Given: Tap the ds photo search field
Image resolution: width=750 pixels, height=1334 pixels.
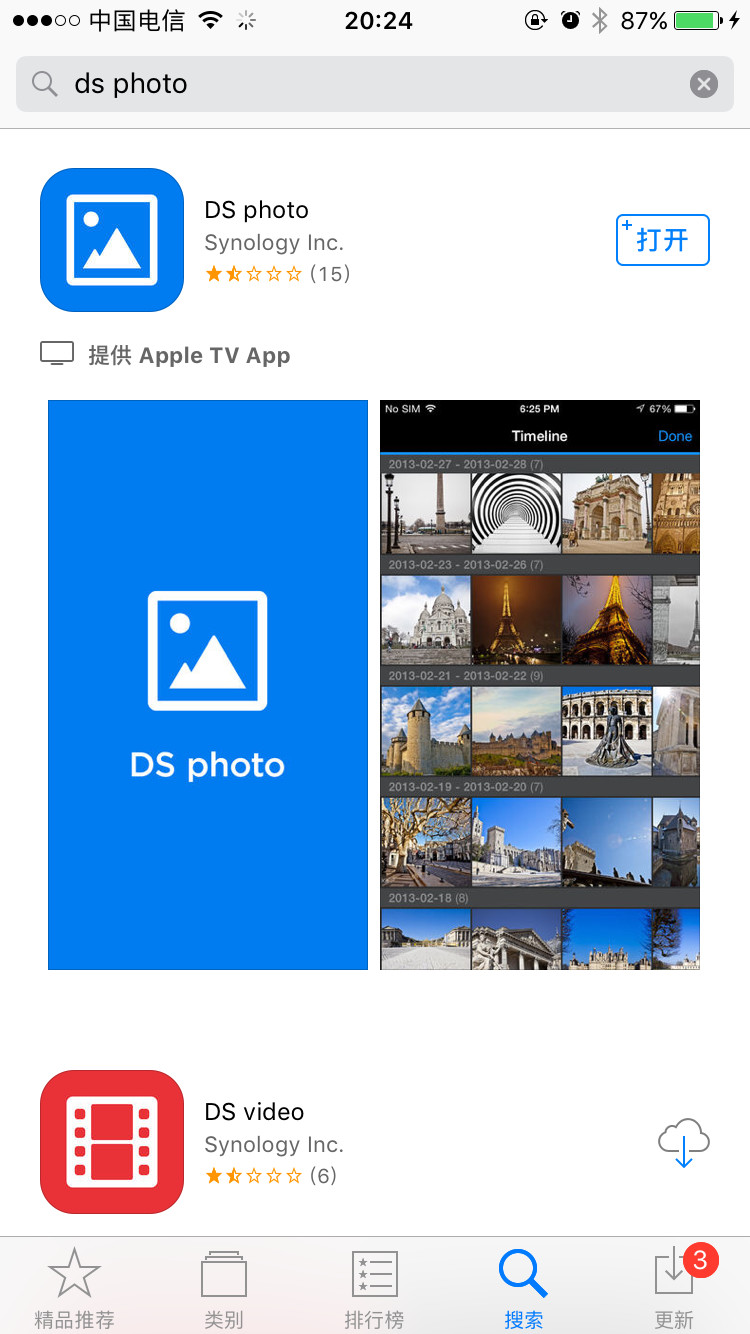Looking at the screenshot, I should coord(375,84).
